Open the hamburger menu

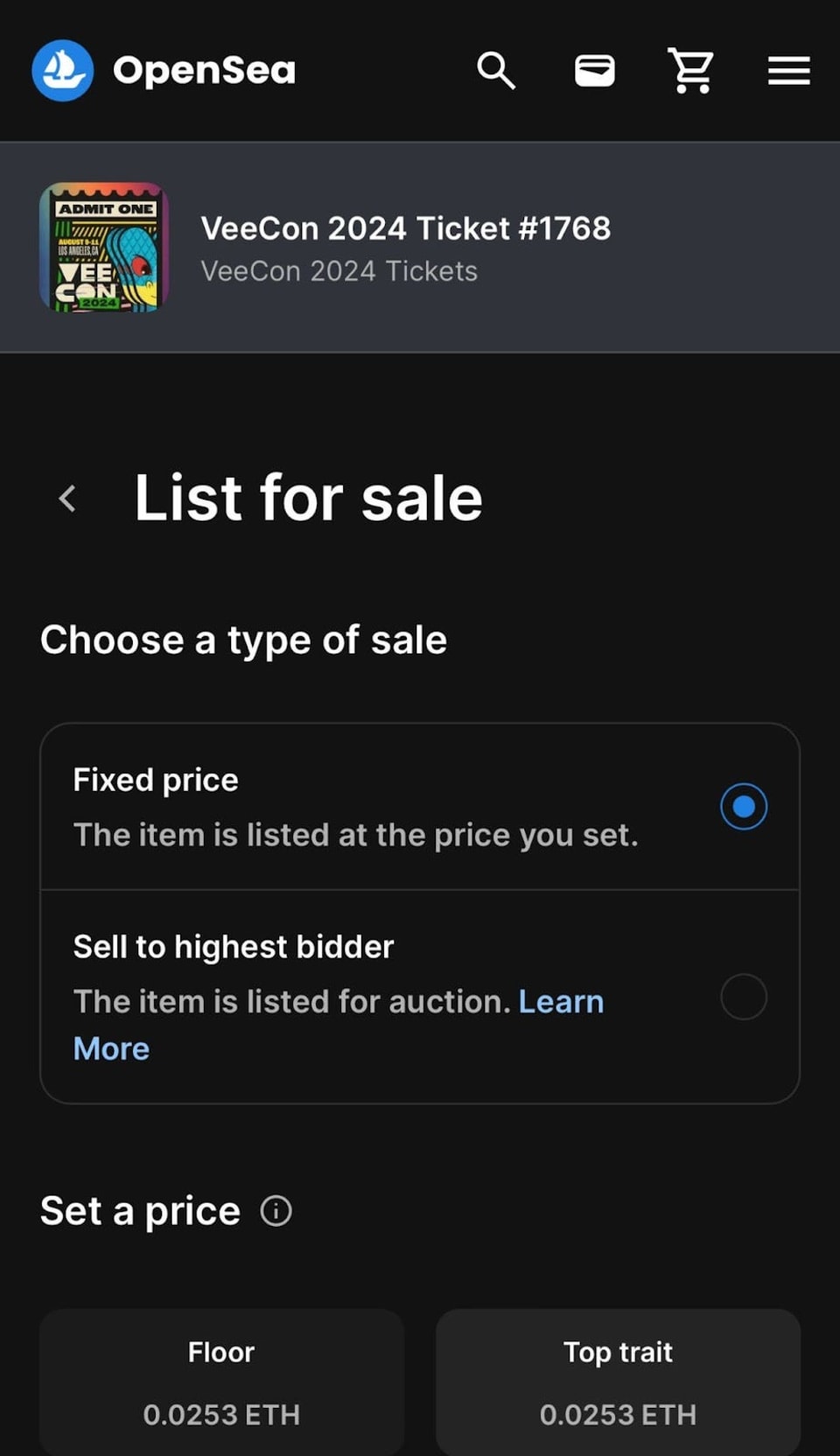[788, 70]
